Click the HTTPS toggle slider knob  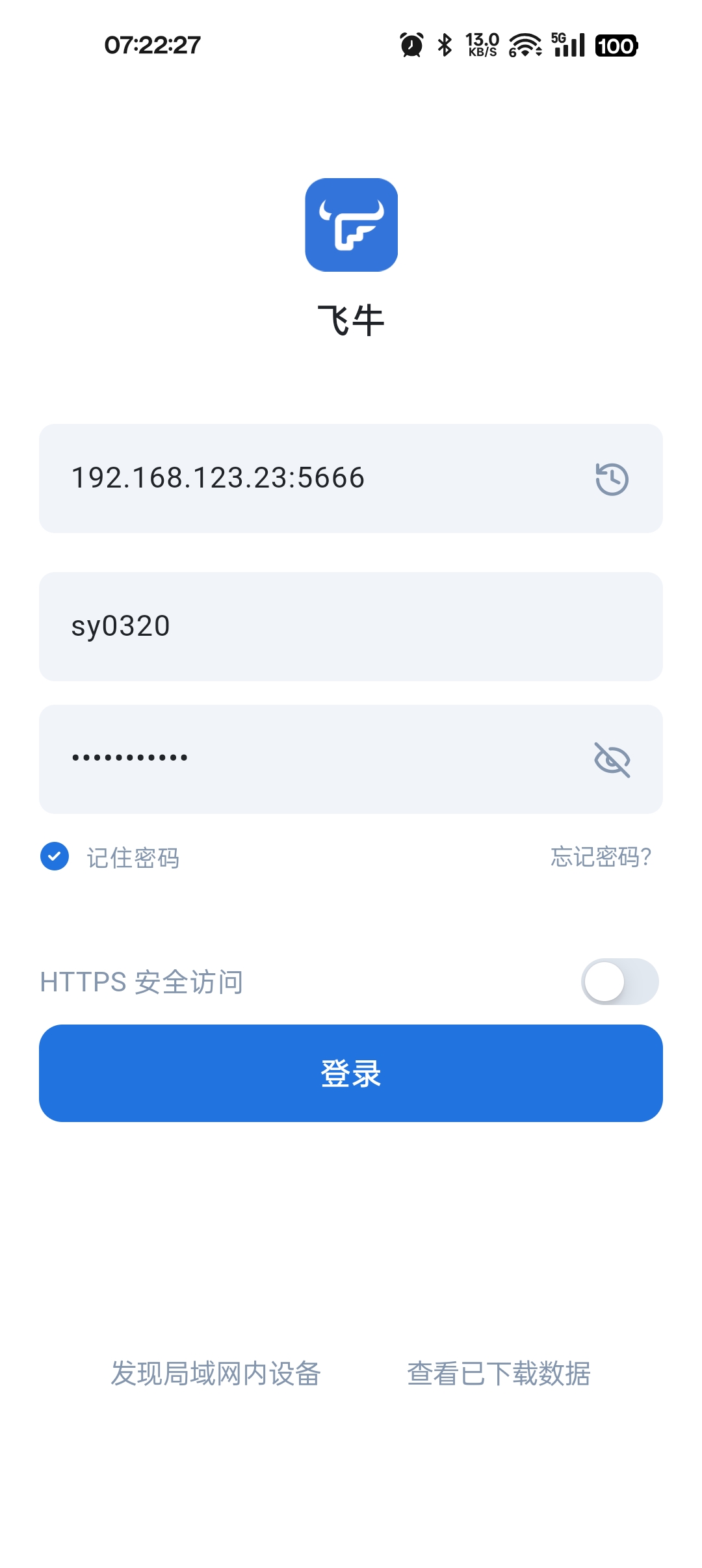606,982
